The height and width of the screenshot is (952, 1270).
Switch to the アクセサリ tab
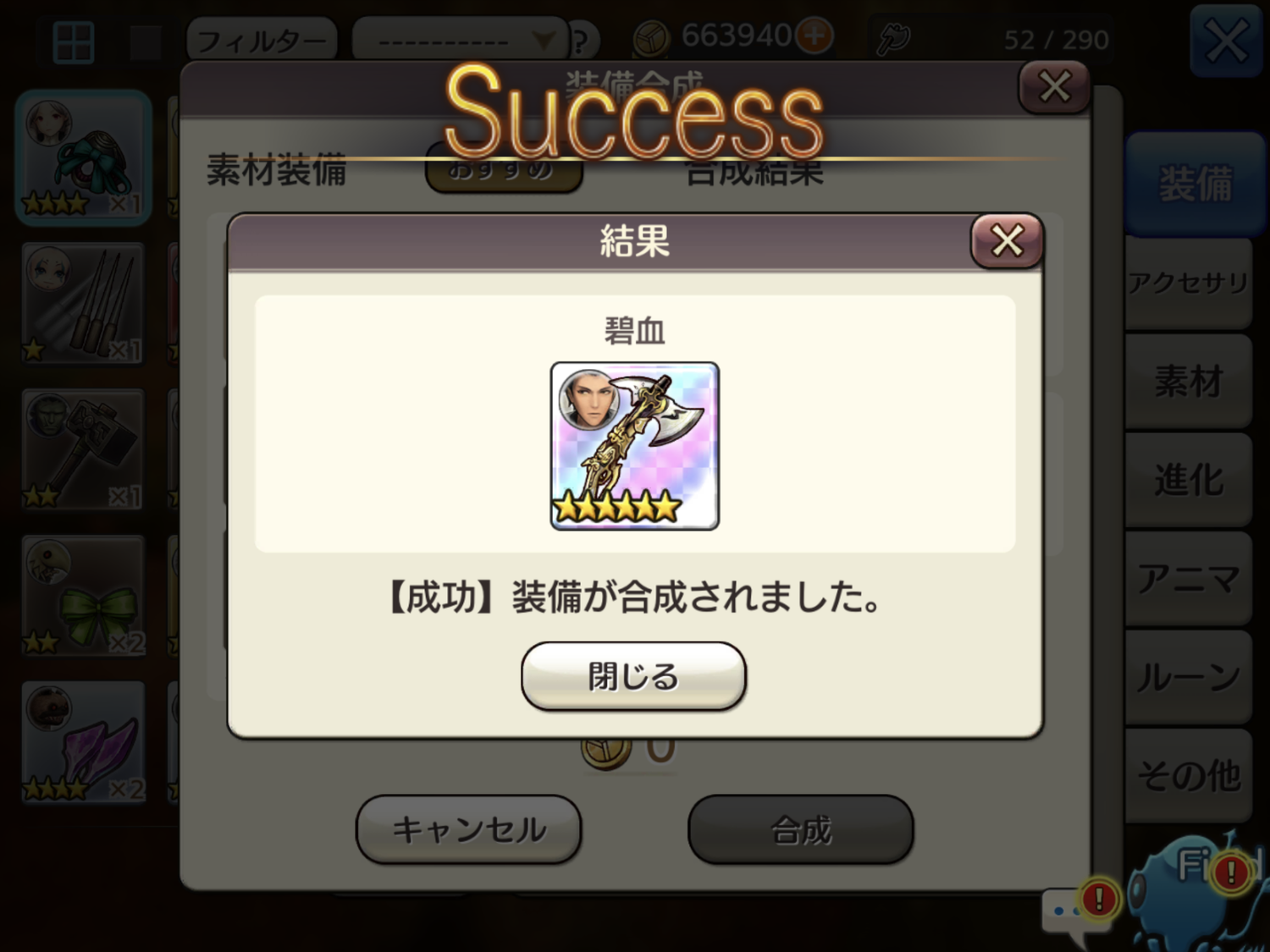tap(1188, 283)
